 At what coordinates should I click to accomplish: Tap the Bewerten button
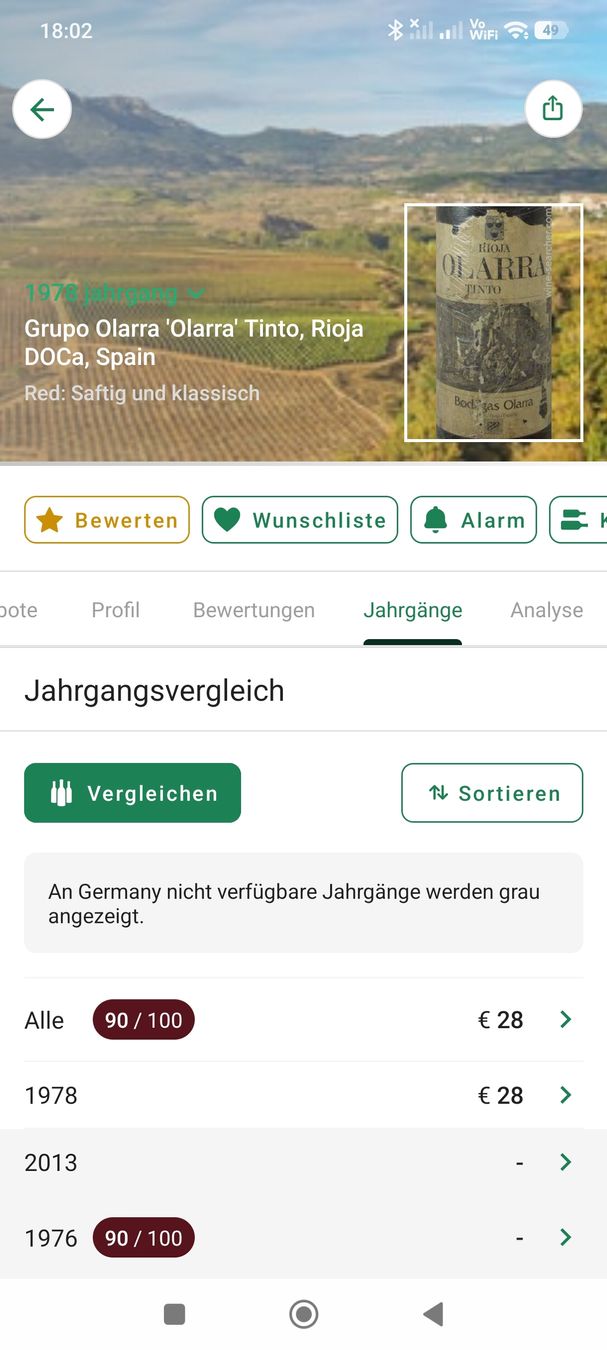tap(107, 520)
